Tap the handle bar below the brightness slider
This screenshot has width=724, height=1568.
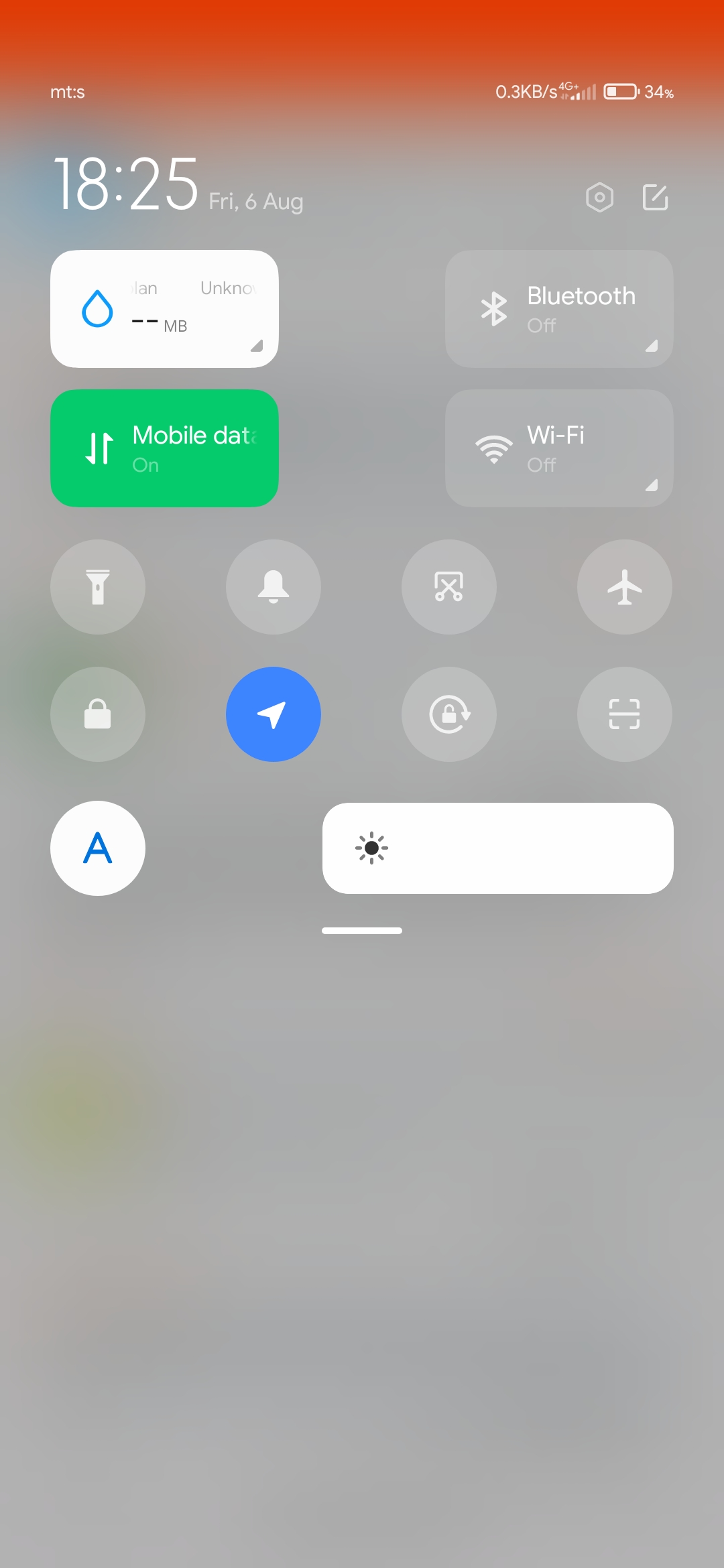coord(362,931)
